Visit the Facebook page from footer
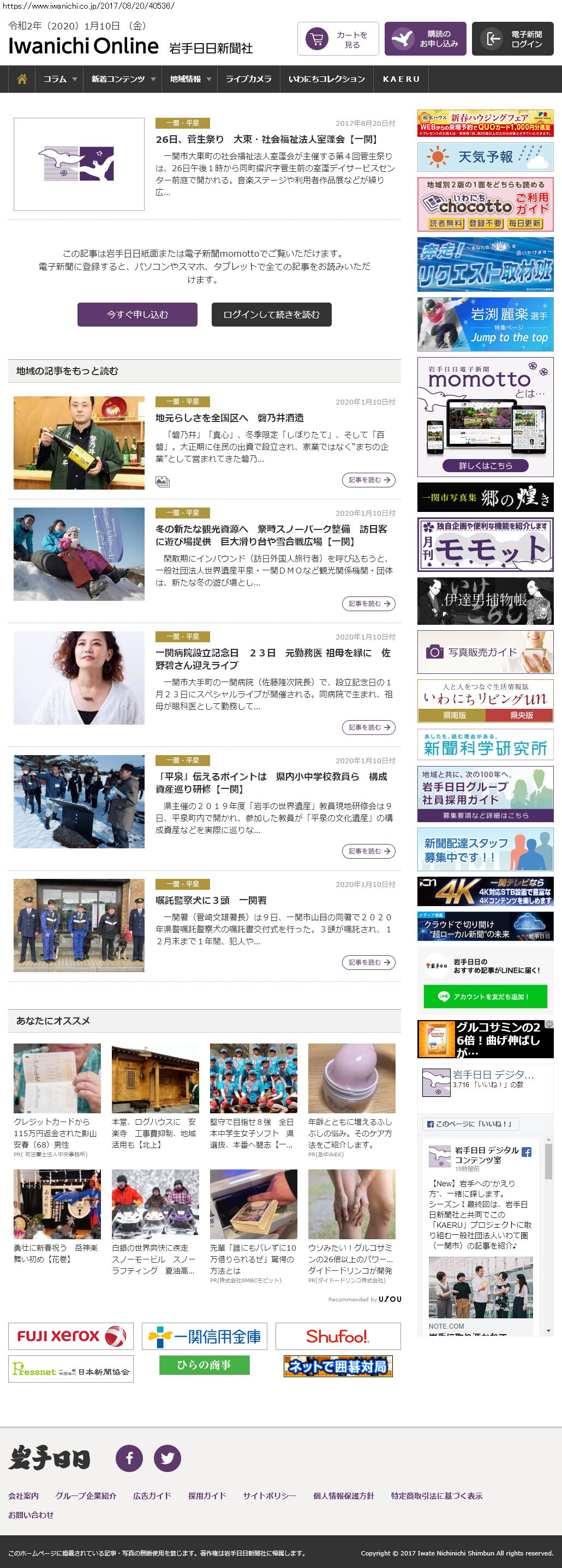Screen dimensions: 562x1568 coord(129,1458)
